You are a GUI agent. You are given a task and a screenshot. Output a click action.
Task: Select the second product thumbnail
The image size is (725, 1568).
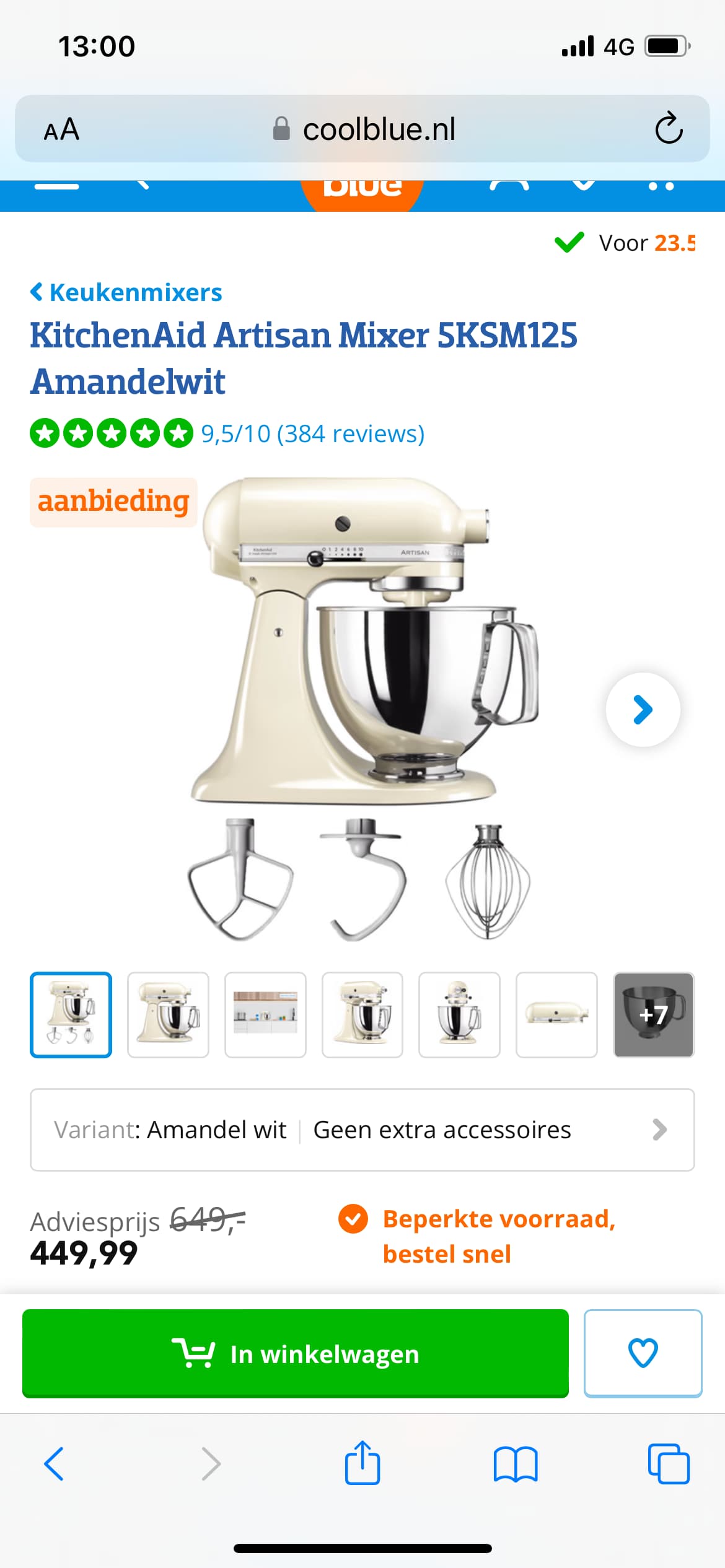click(168, 1015)
